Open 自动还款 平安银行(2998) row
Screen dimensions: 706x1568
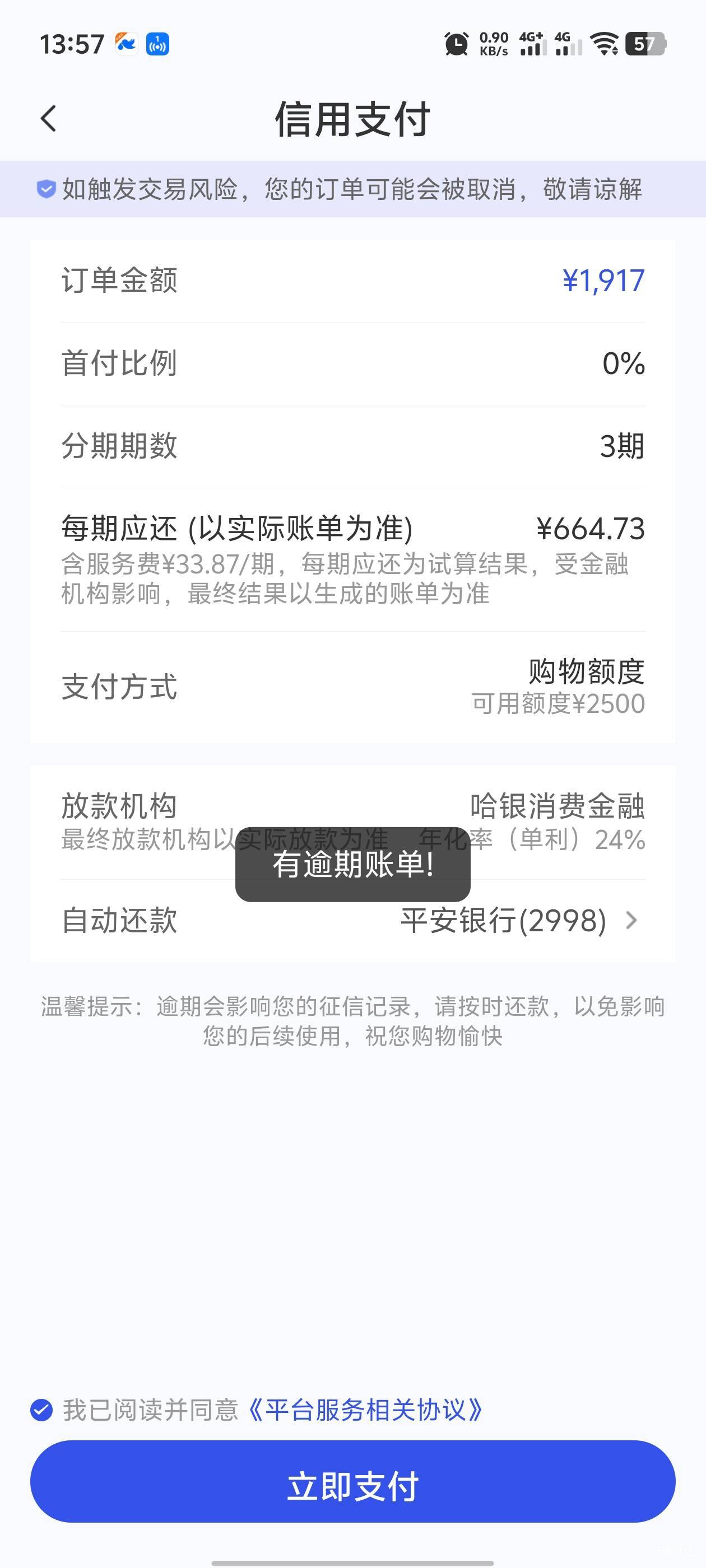click(352, 920)
